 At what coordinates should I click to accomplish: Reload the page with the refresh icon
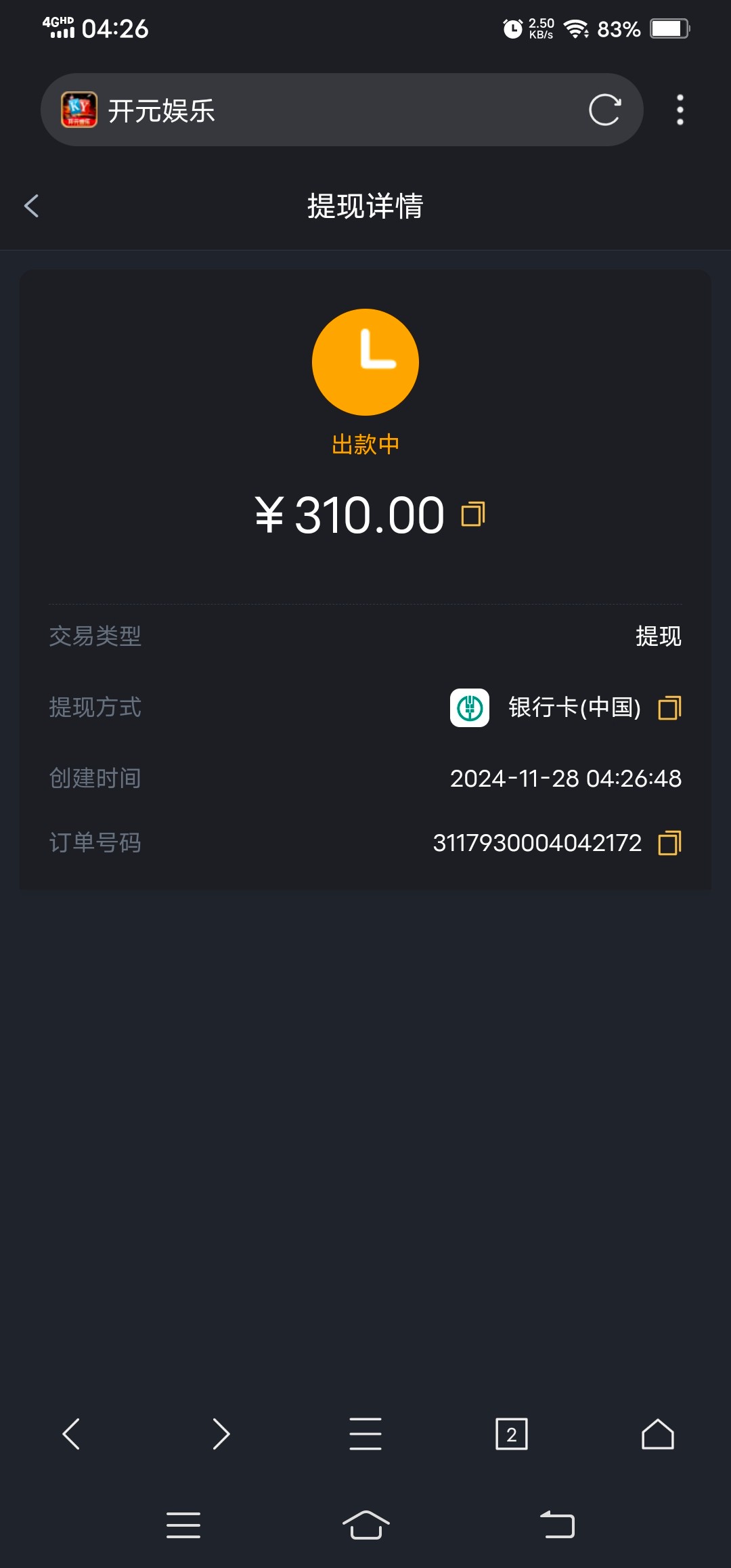pyautogui.click(x=604, y=110)
